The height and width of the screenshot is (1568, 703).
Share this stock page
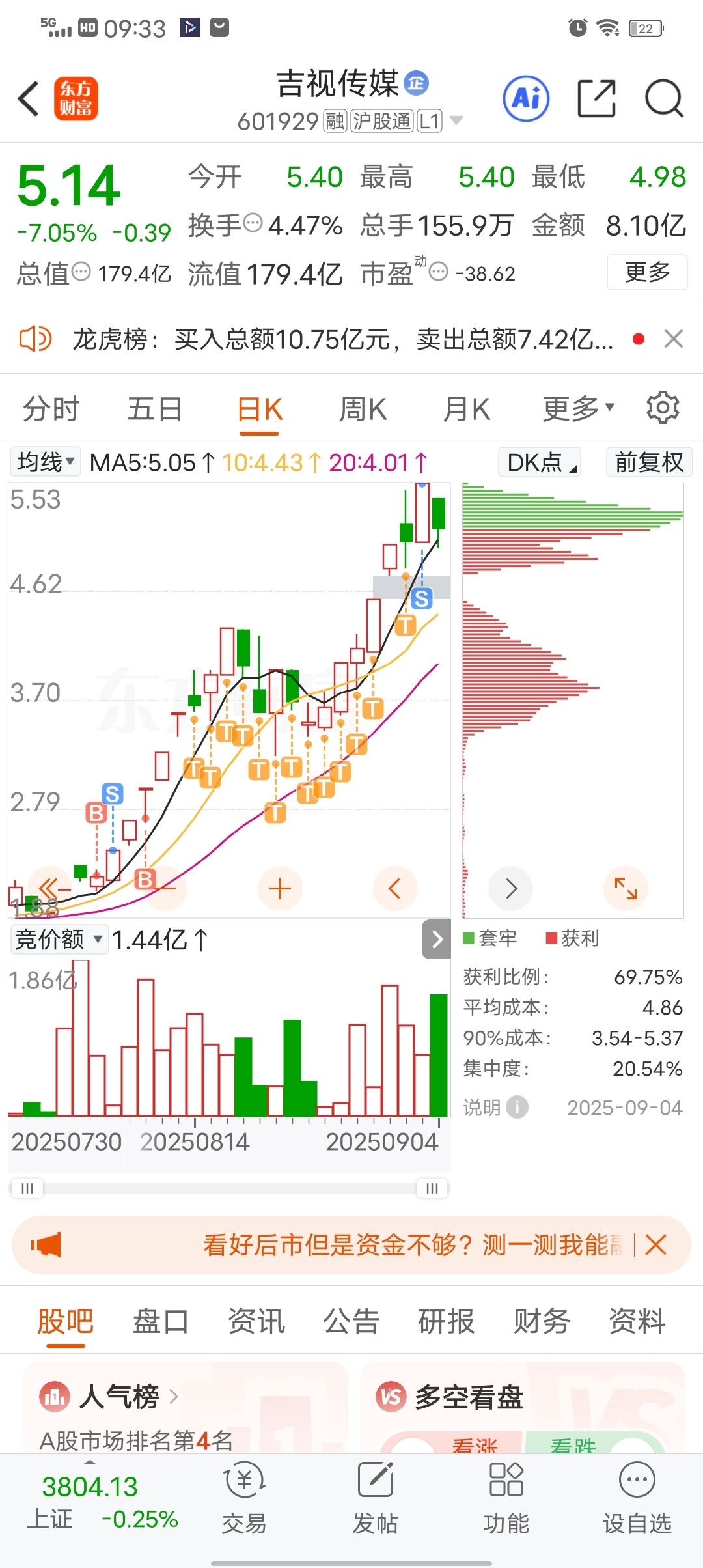point(597,99)
